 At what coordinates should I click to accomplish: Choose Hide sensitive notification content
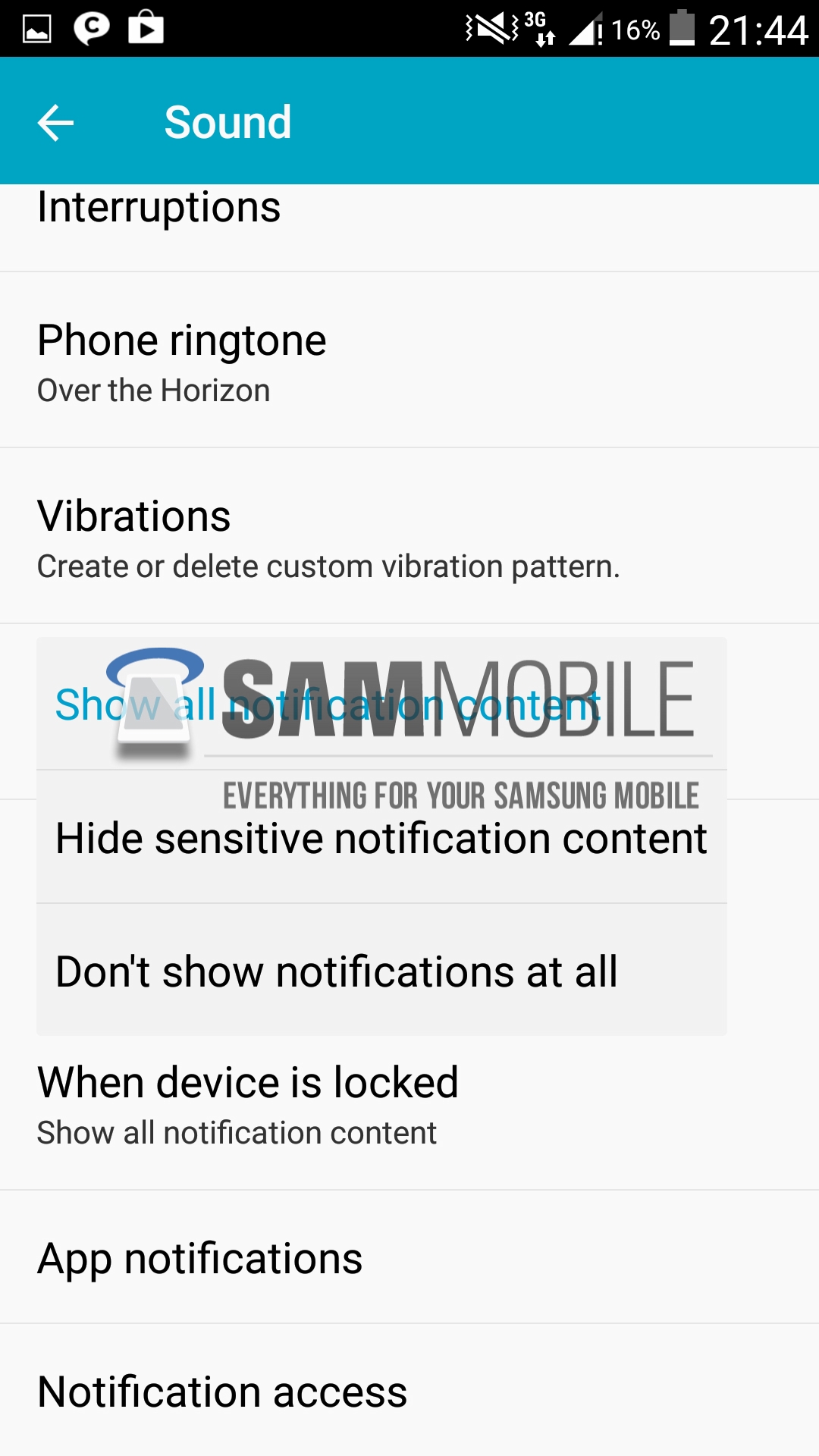point(381,839)
